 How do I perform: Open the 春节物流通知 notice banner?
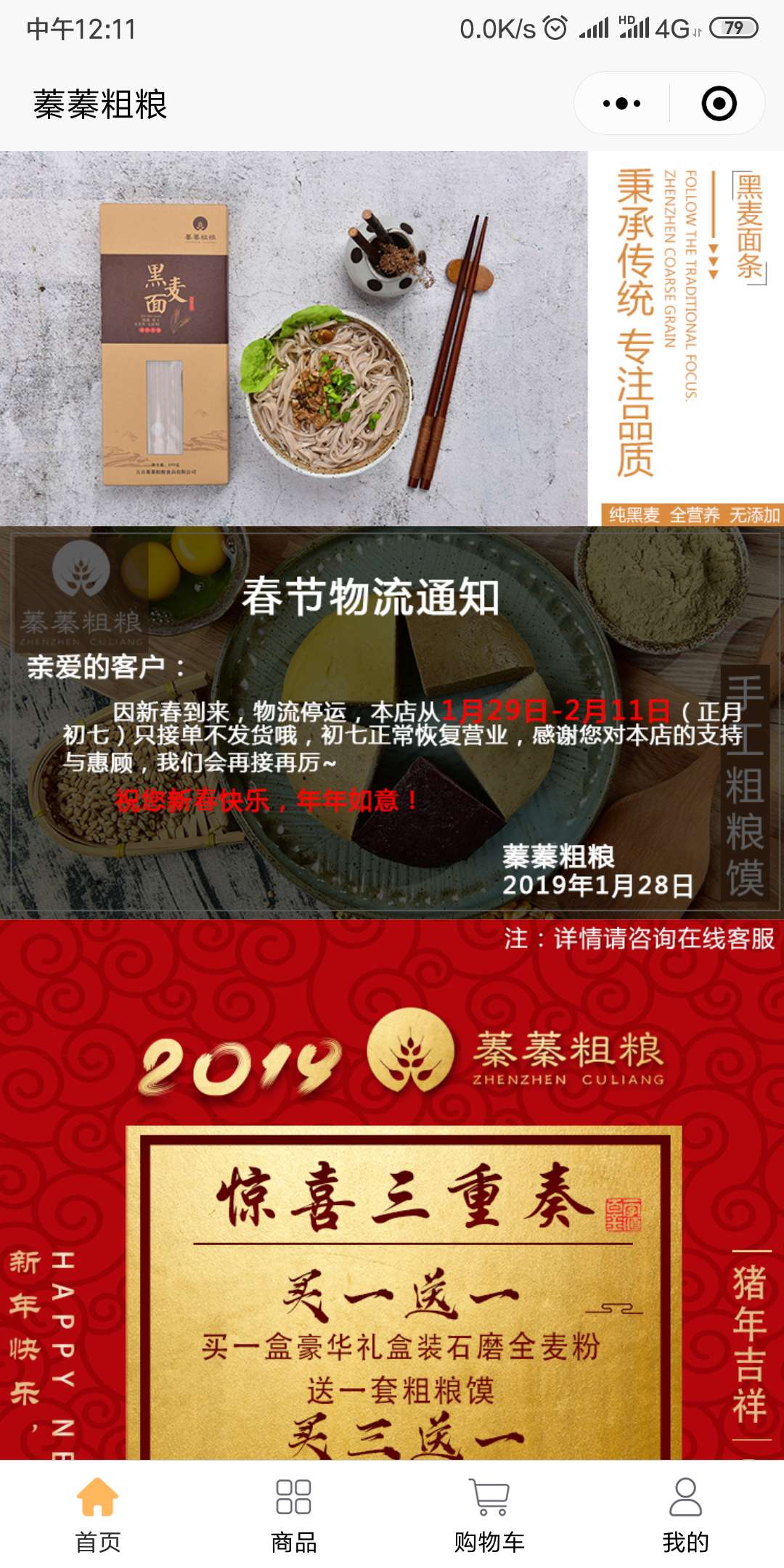[x=392, y=723]
